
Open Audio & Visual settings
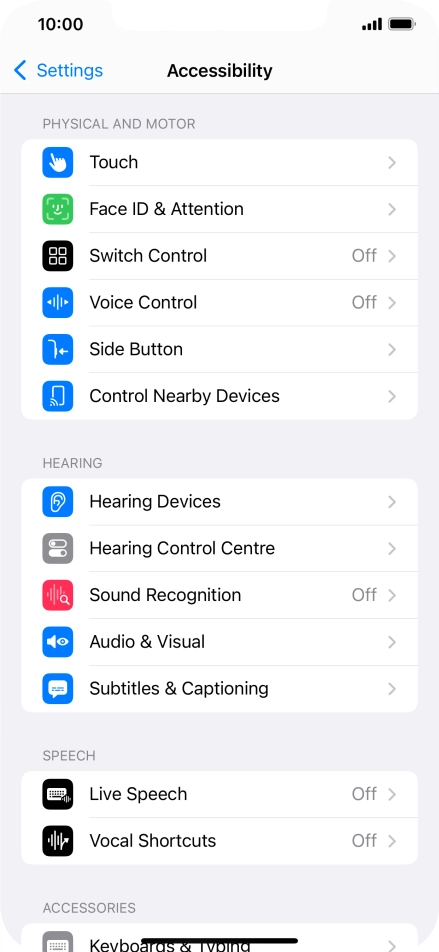click(x=219, y=642)
